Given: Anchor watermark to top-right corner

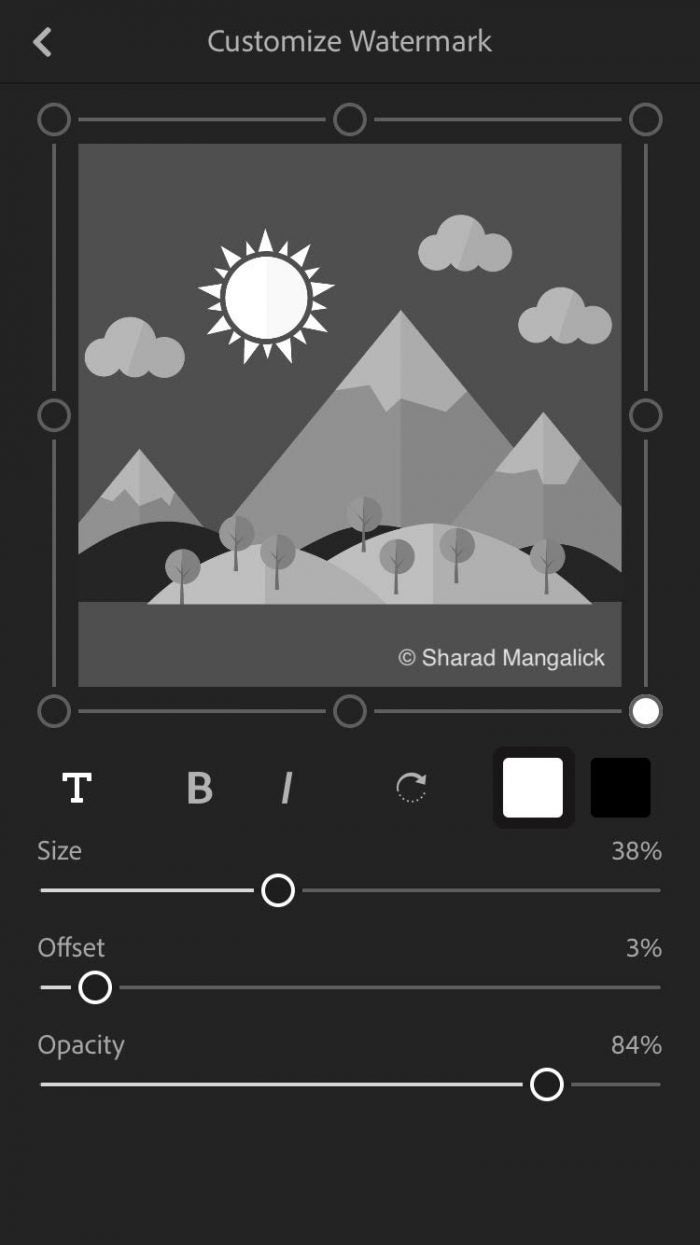Looking at the screenshot, I should pyautogui.click(x=645, y=120).
